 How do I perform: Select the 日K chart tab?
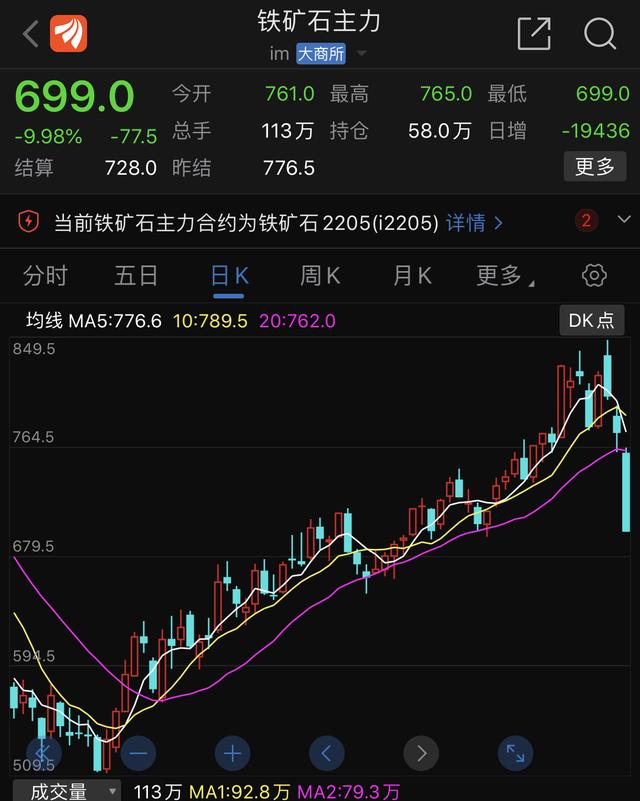pos(229,275)
